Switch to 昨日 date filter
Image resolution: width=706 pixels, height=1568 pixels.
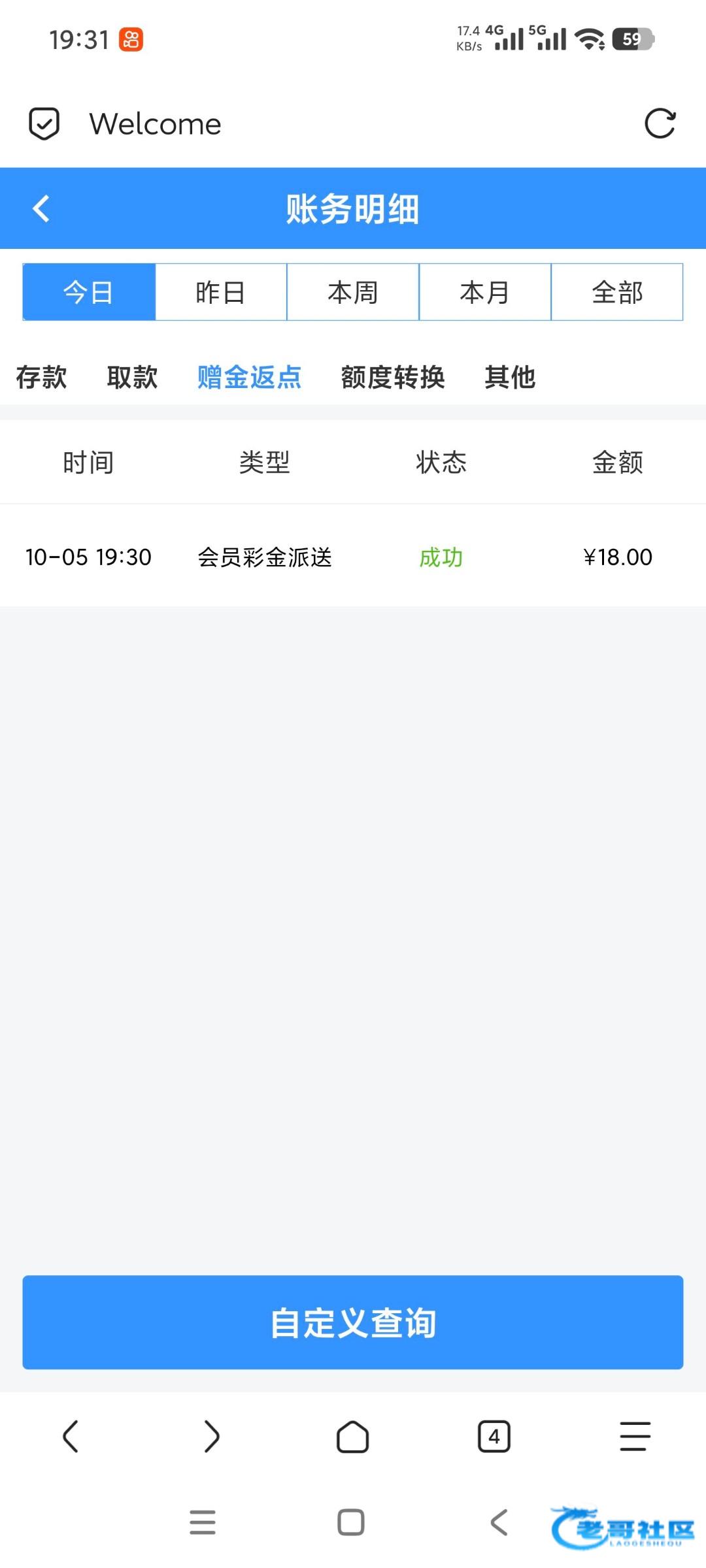pos(221,292)
